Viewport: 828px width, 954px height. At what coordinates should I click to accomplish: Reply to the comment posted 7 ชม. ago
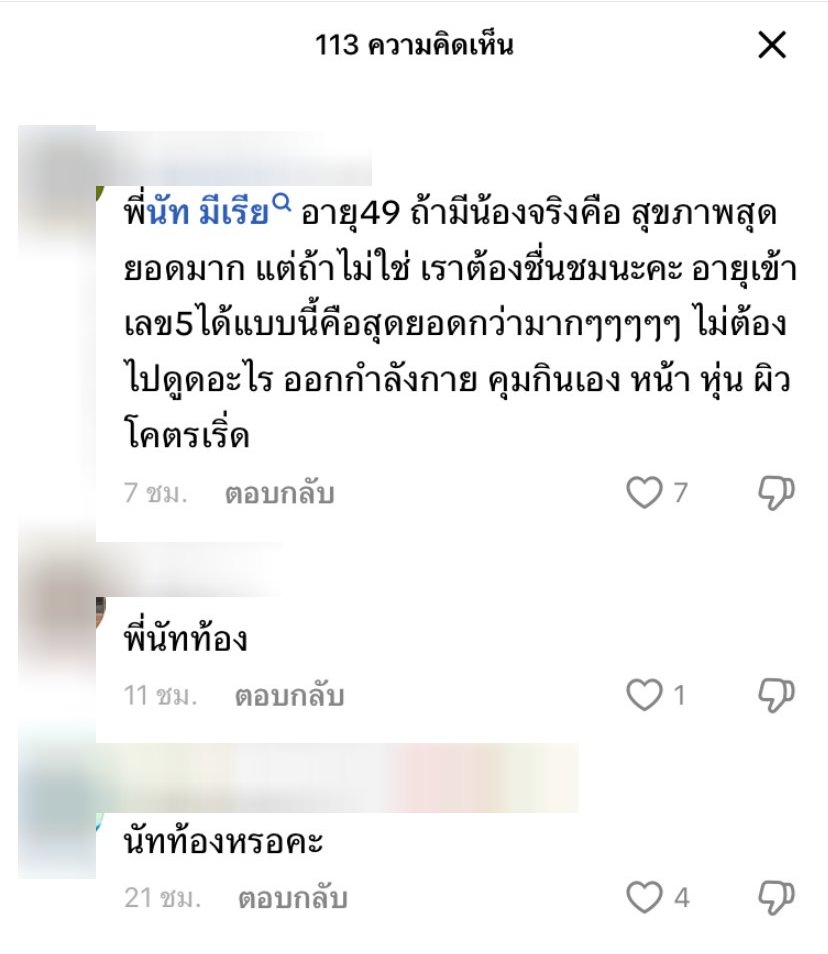tap(279, 493)
